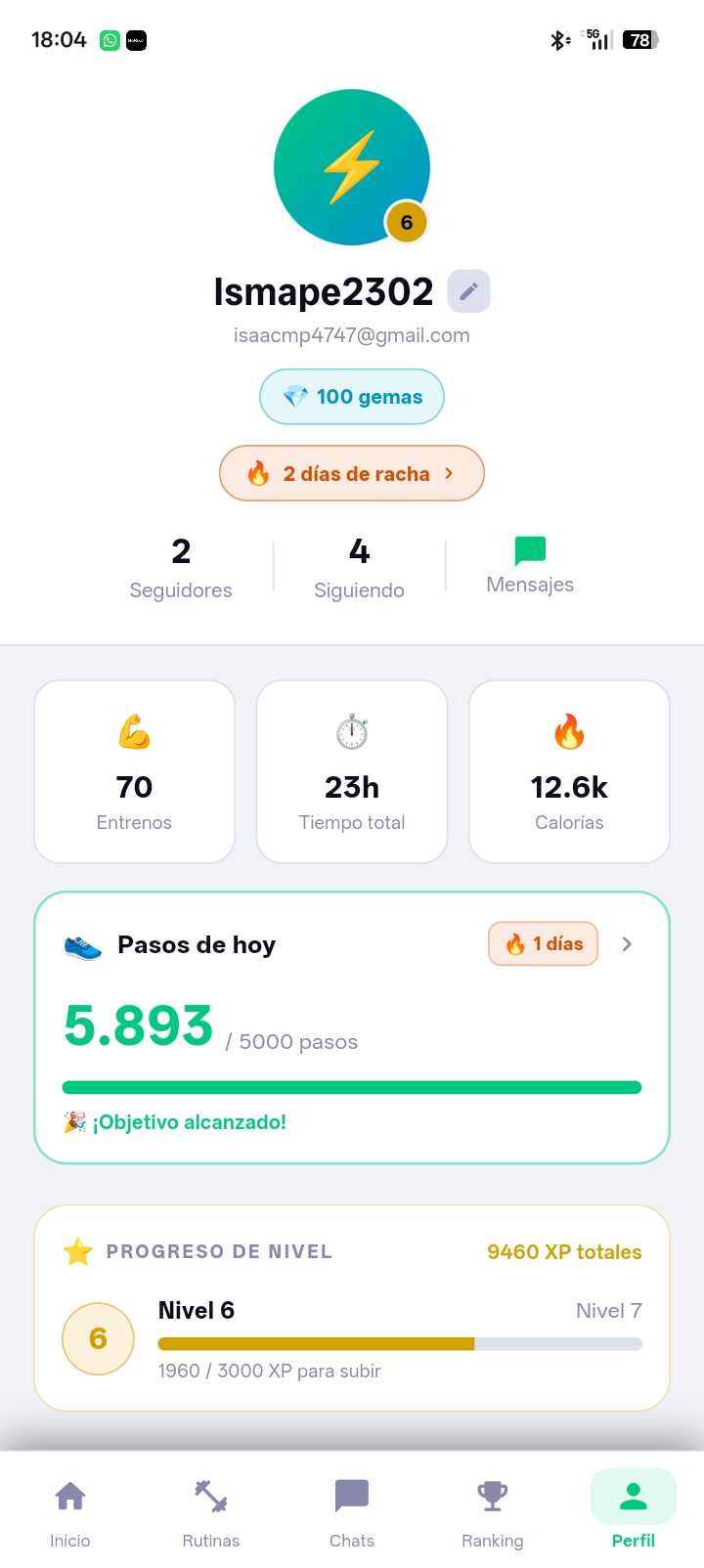
Task: View the 2 días de racha streak
Action: [x=352, y=474]
